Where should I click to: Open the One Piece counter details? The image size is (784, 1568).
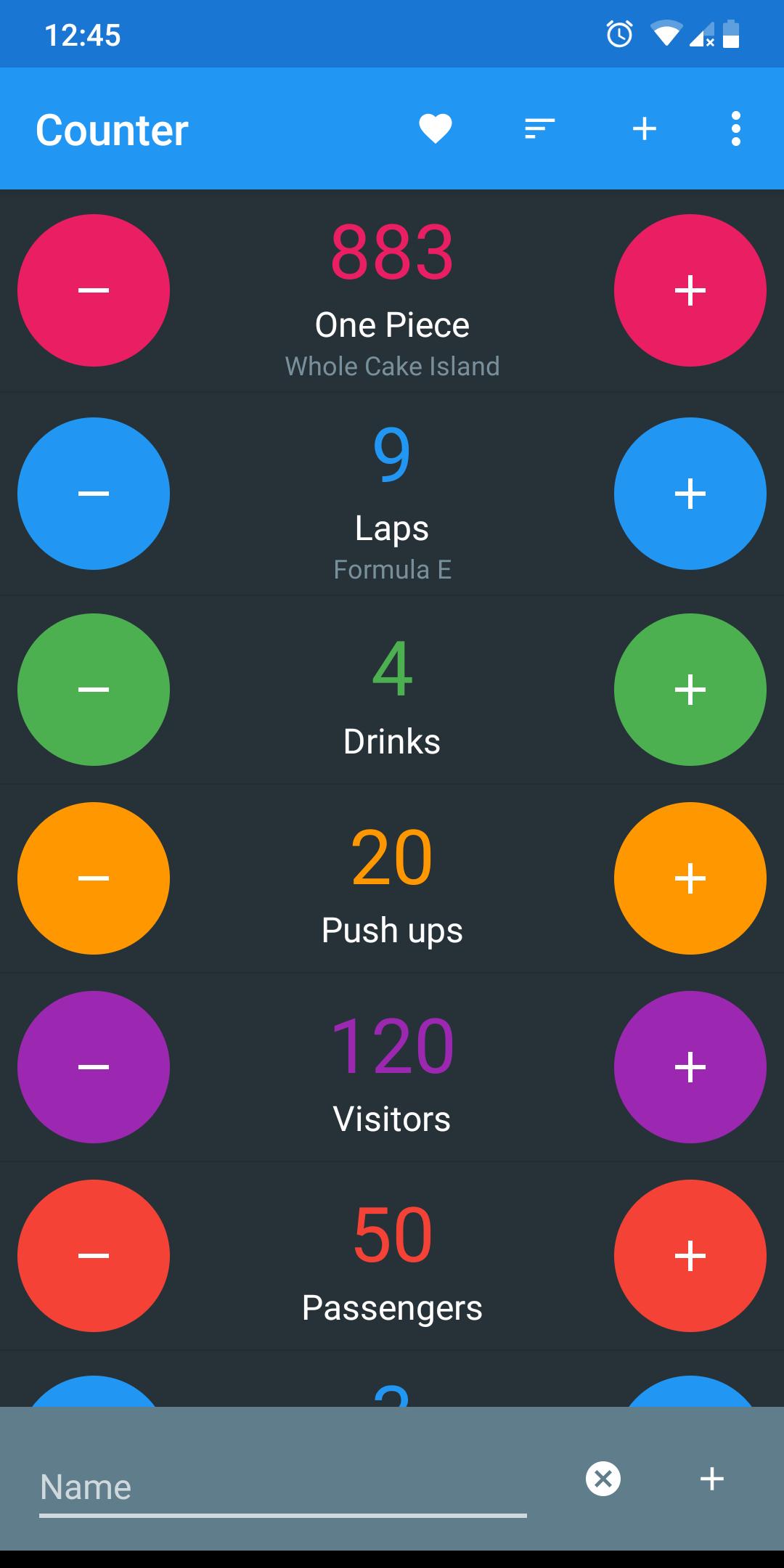tap(392, 325)
